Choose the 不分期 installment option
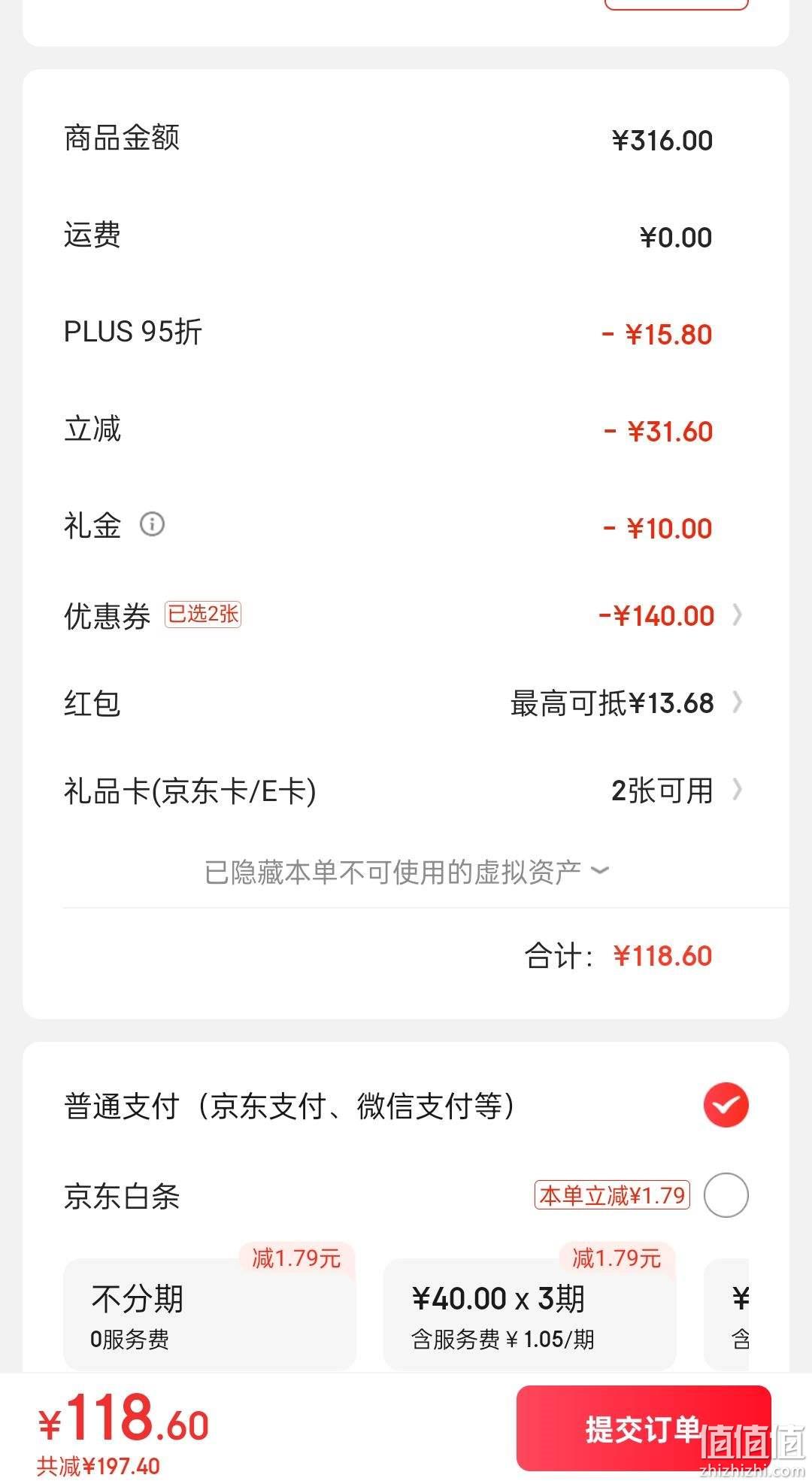Viewport: 812px width, 1484px height. pos(210,1314)
